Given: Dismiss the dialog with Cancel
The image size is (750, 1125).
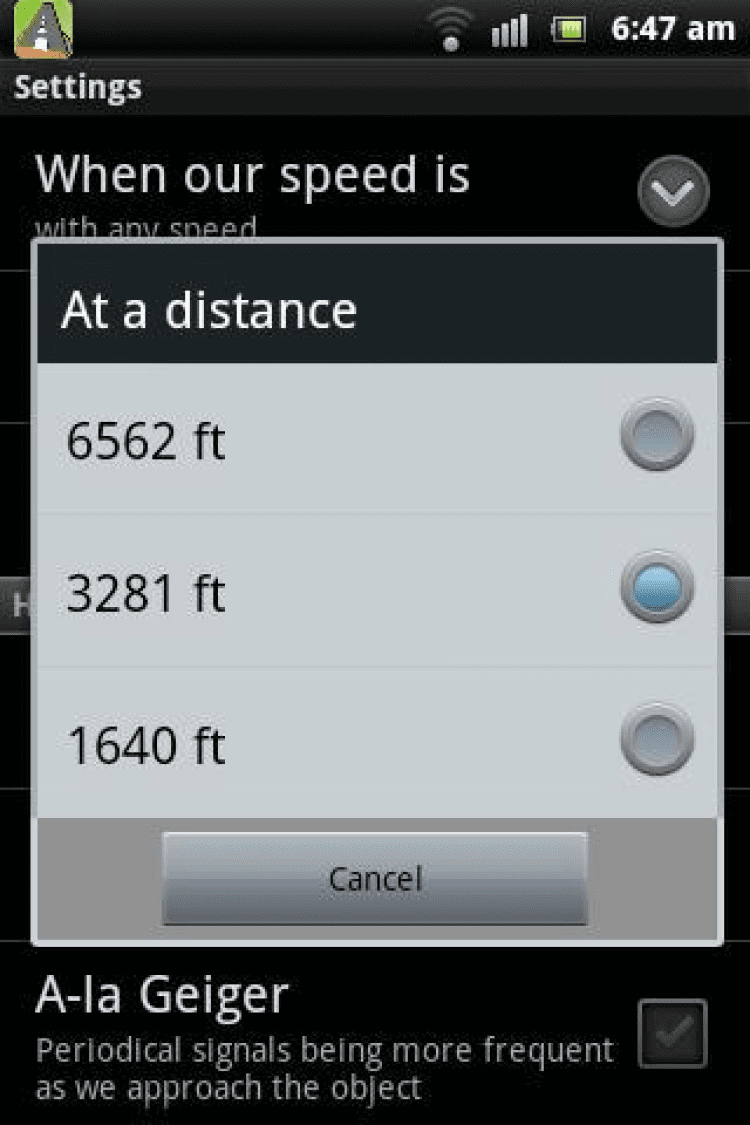Looking at the screenshot, I should (x=375, y=879).
